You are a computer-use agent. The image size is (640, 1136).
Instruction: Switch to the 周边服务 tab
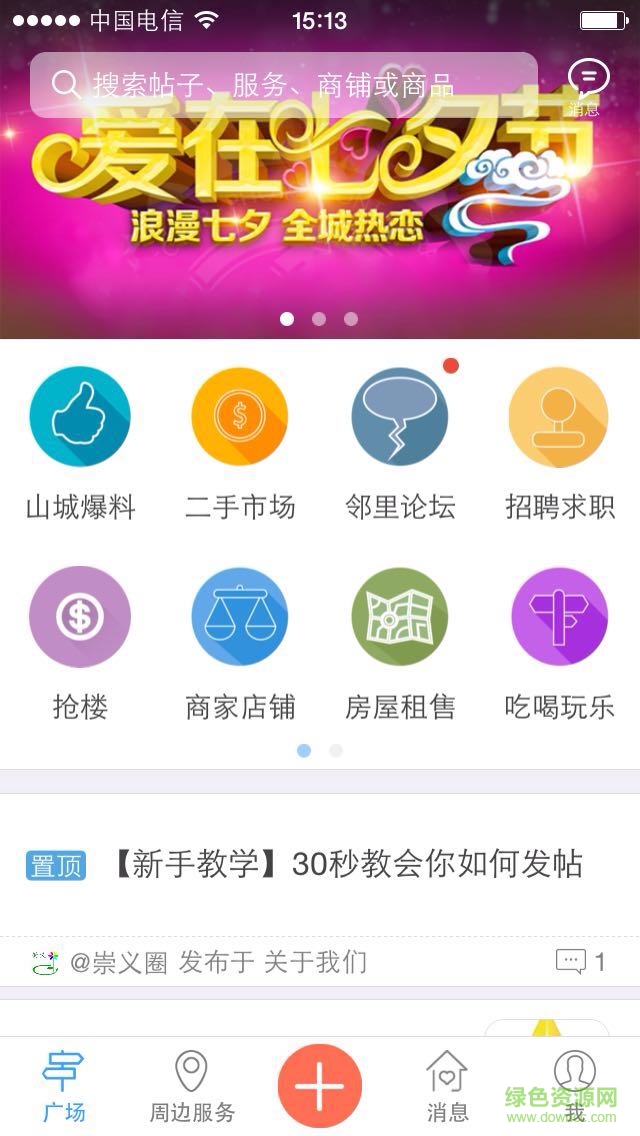192,1086
